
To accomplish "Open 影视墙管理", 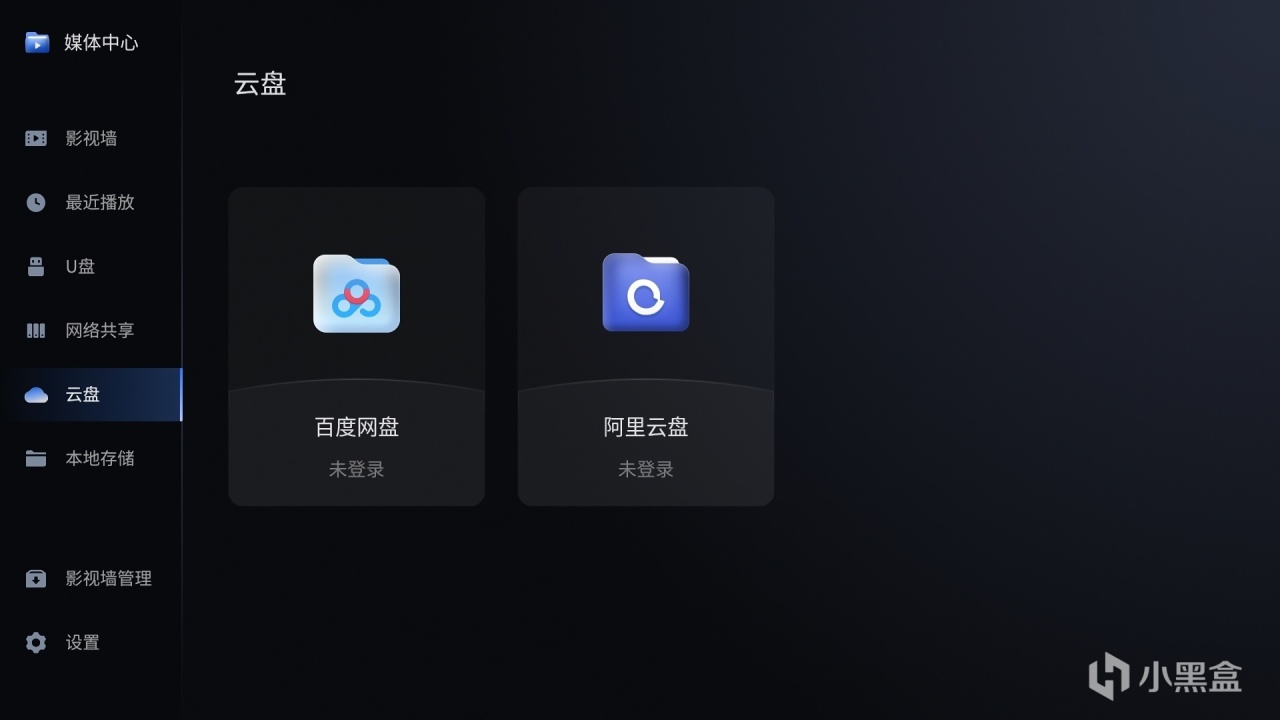I will tap(107, 578).
